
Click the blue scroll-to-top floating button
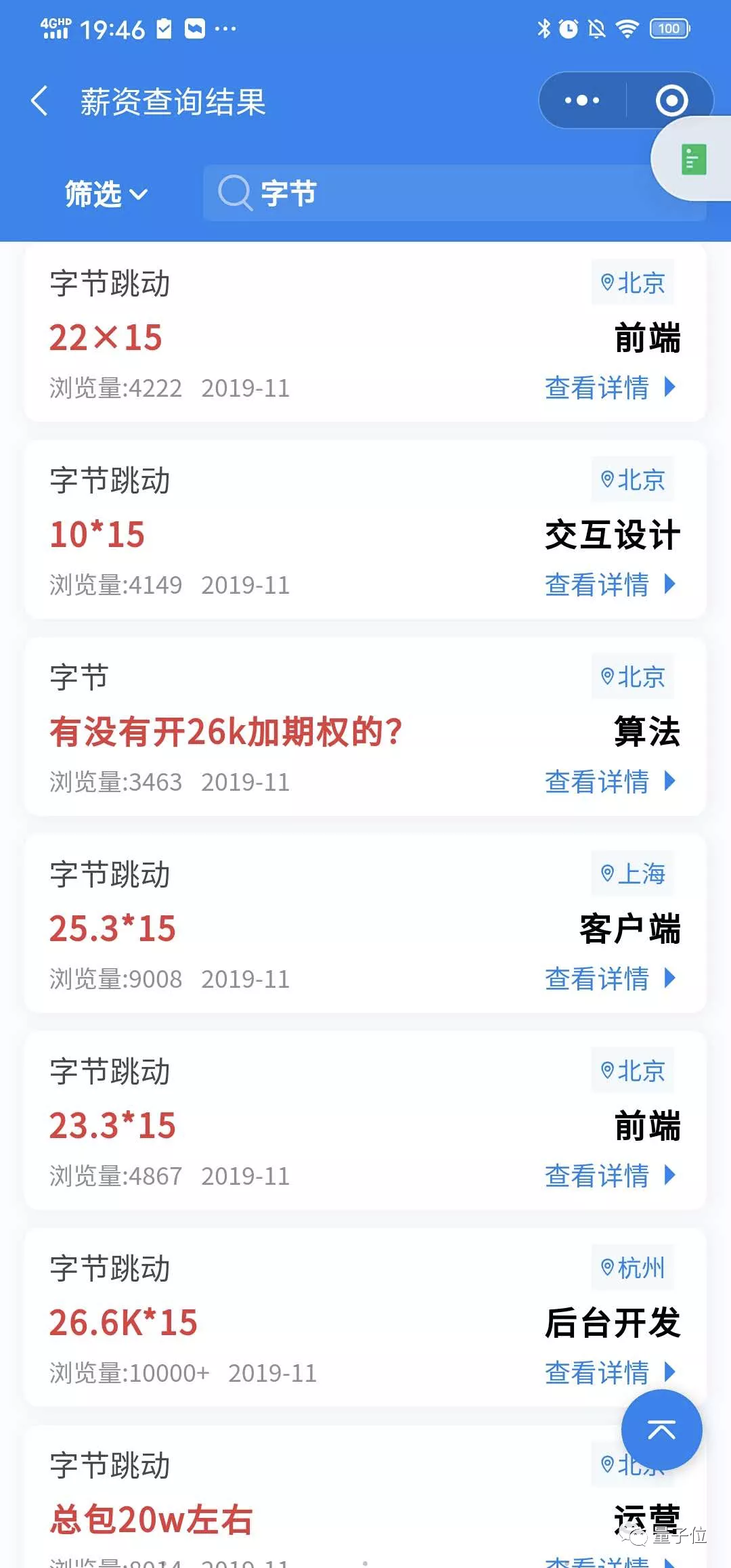coord(661,1430)
